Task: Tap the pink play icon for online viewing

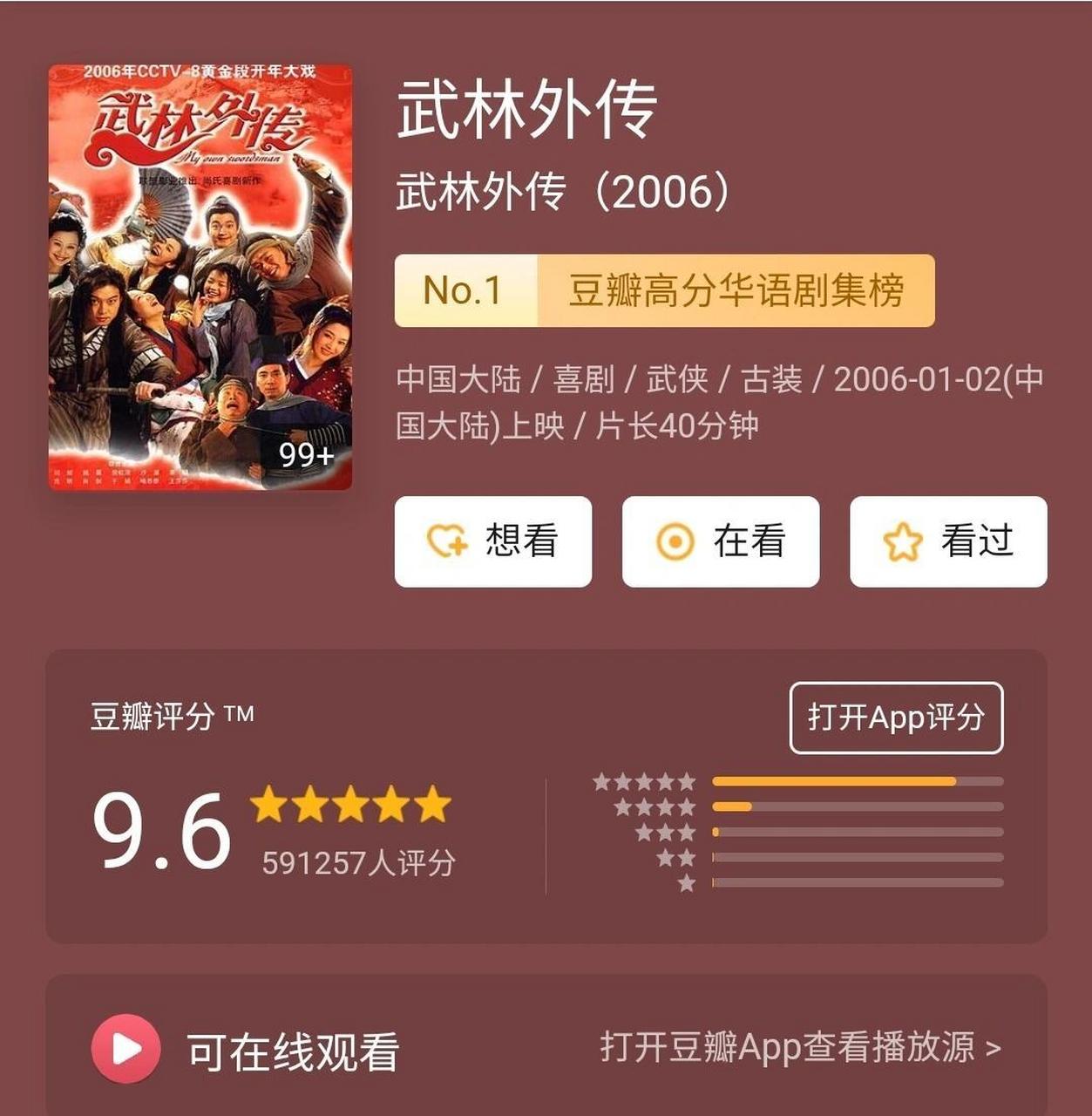Action: click(127, 1048)
